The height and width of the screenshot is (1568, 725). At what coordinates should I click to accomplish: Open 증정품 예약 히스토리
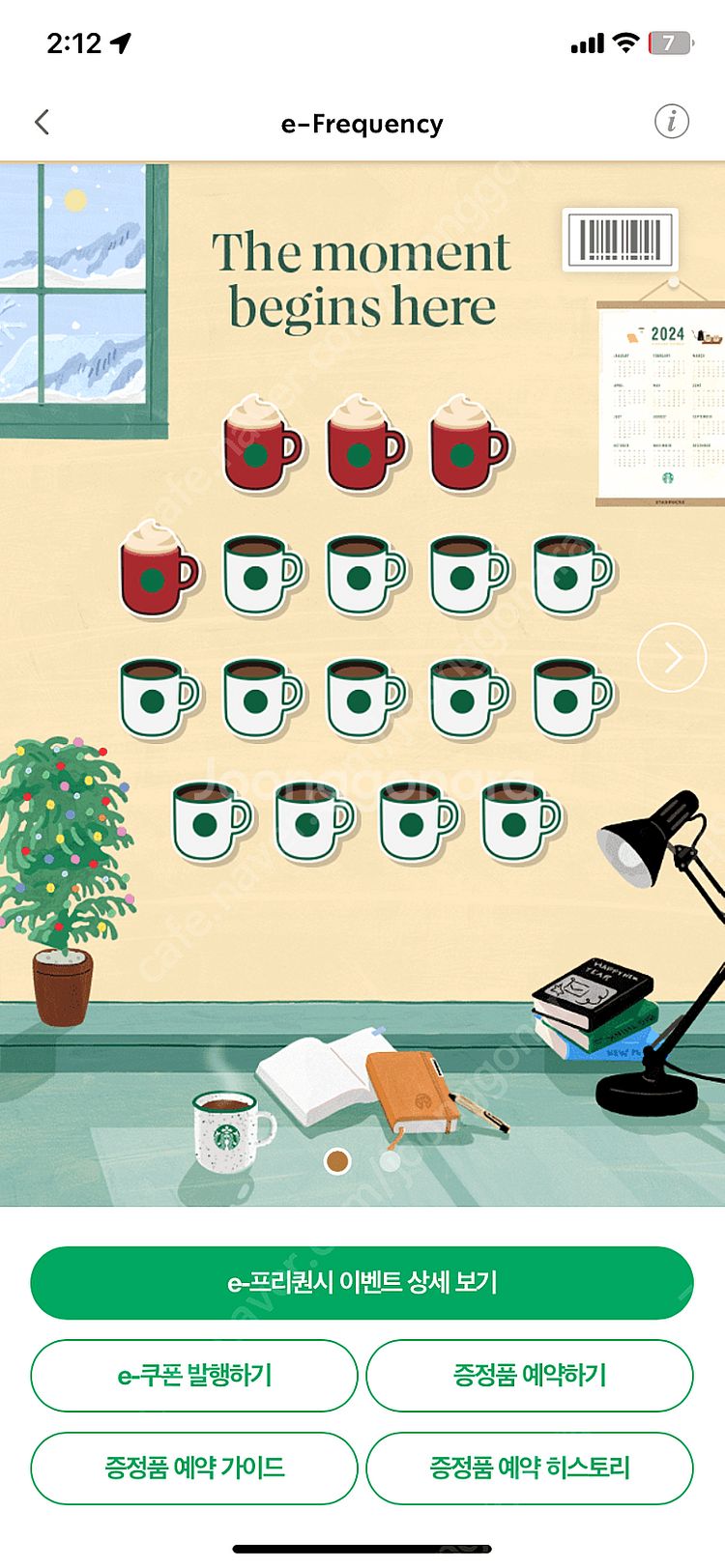point(529,1468)
